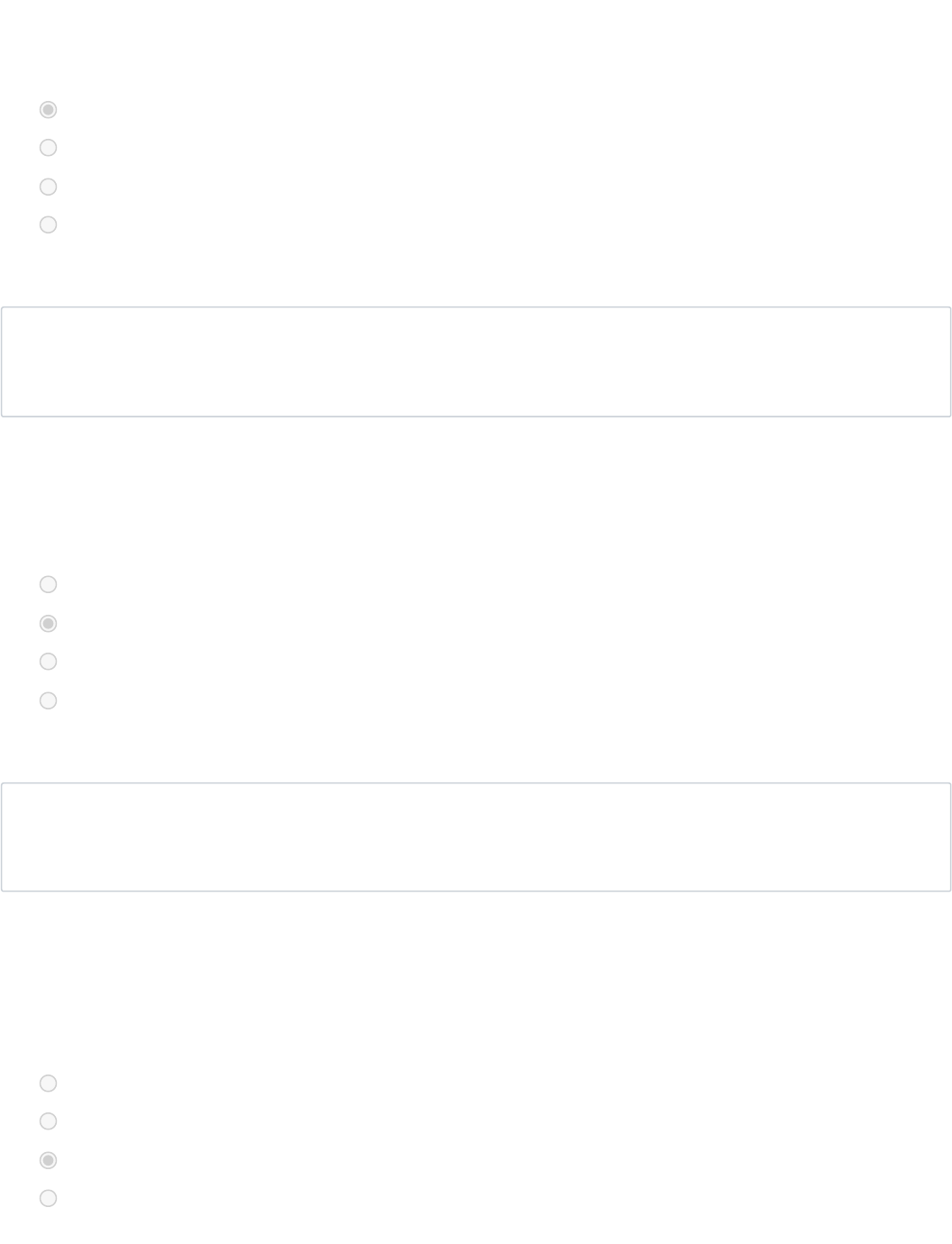Choose the third radio option in the second group

pyautogui.click(x=49, y=662)
